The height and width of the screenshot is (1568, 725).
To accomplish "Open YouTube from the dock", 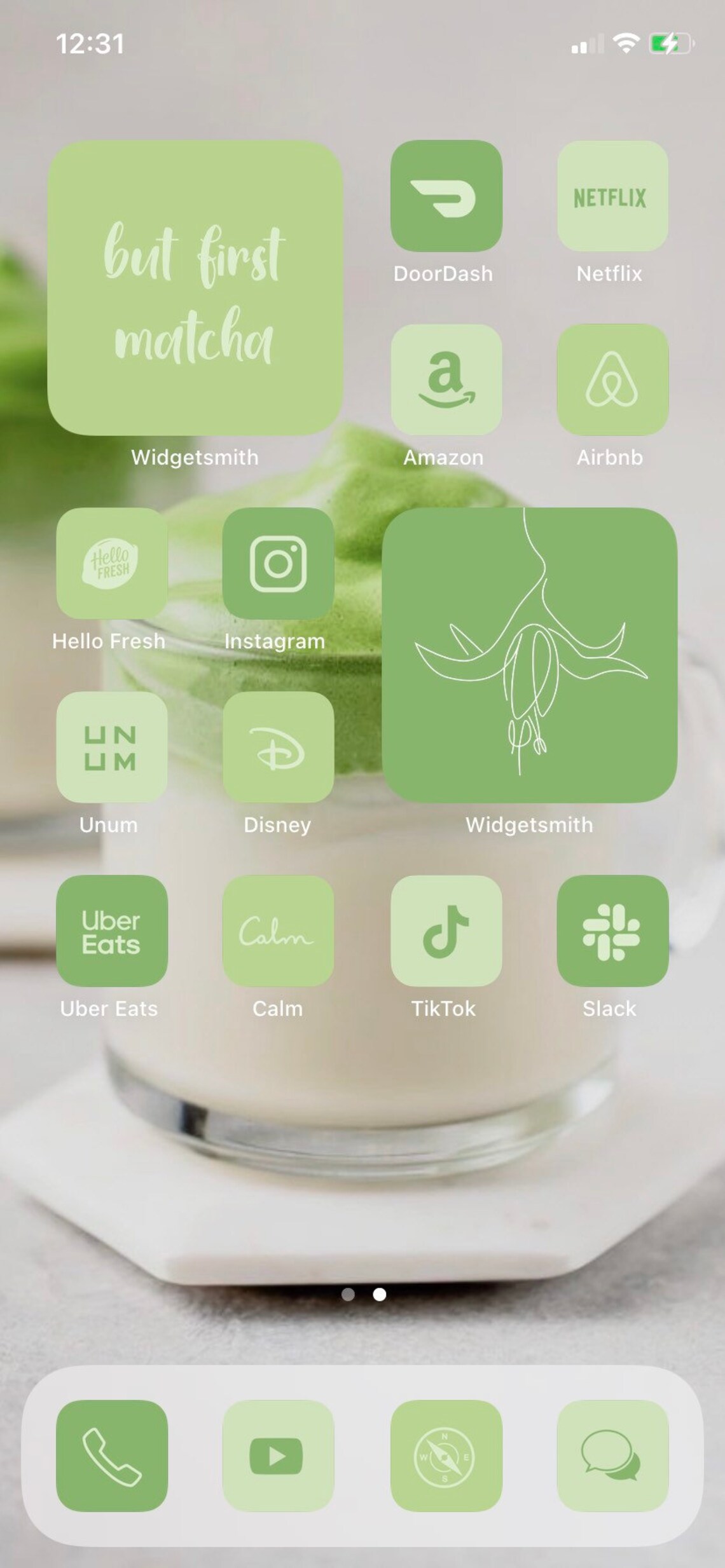I will [278, 1456].
